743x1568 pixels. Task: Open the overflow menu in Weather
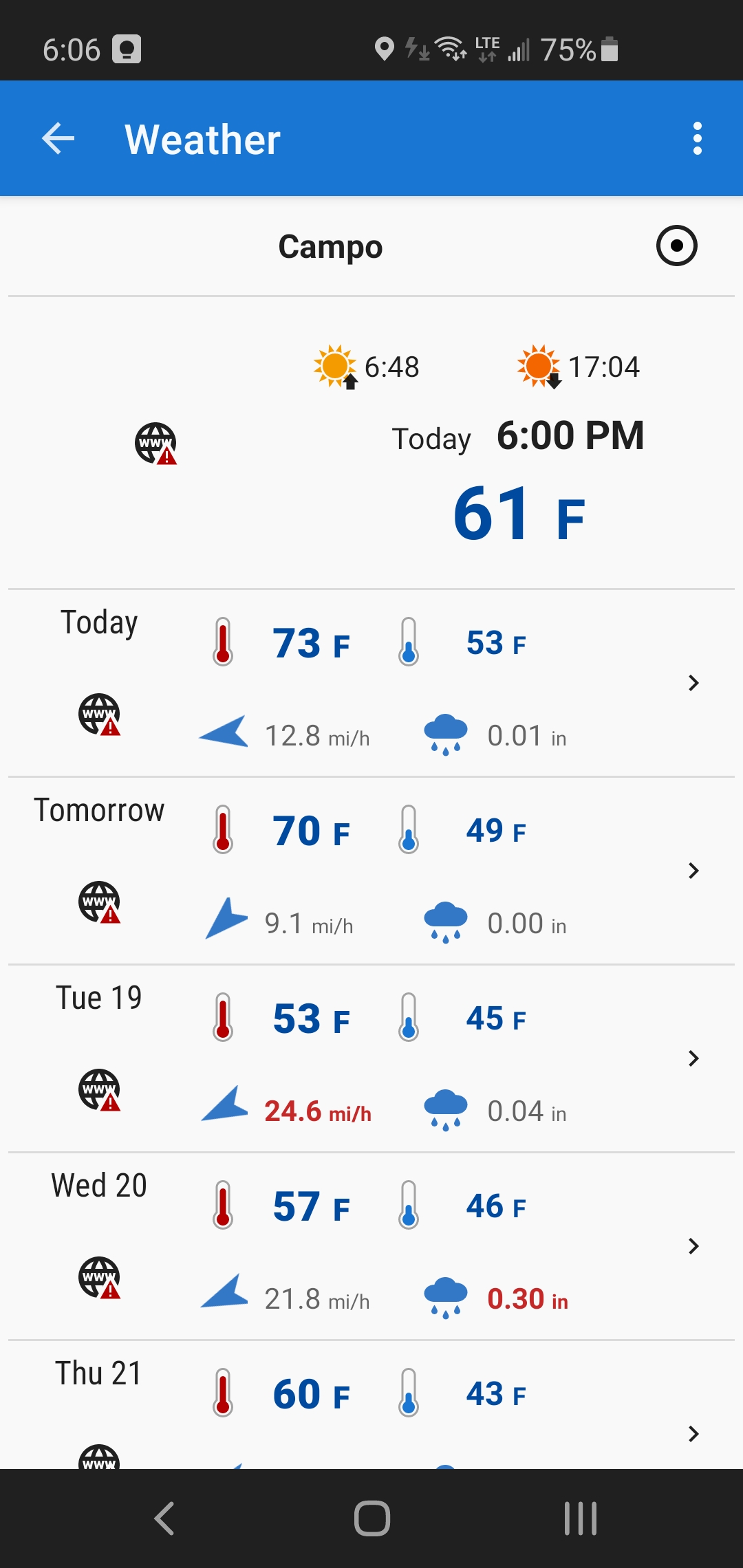click(697, 139)
